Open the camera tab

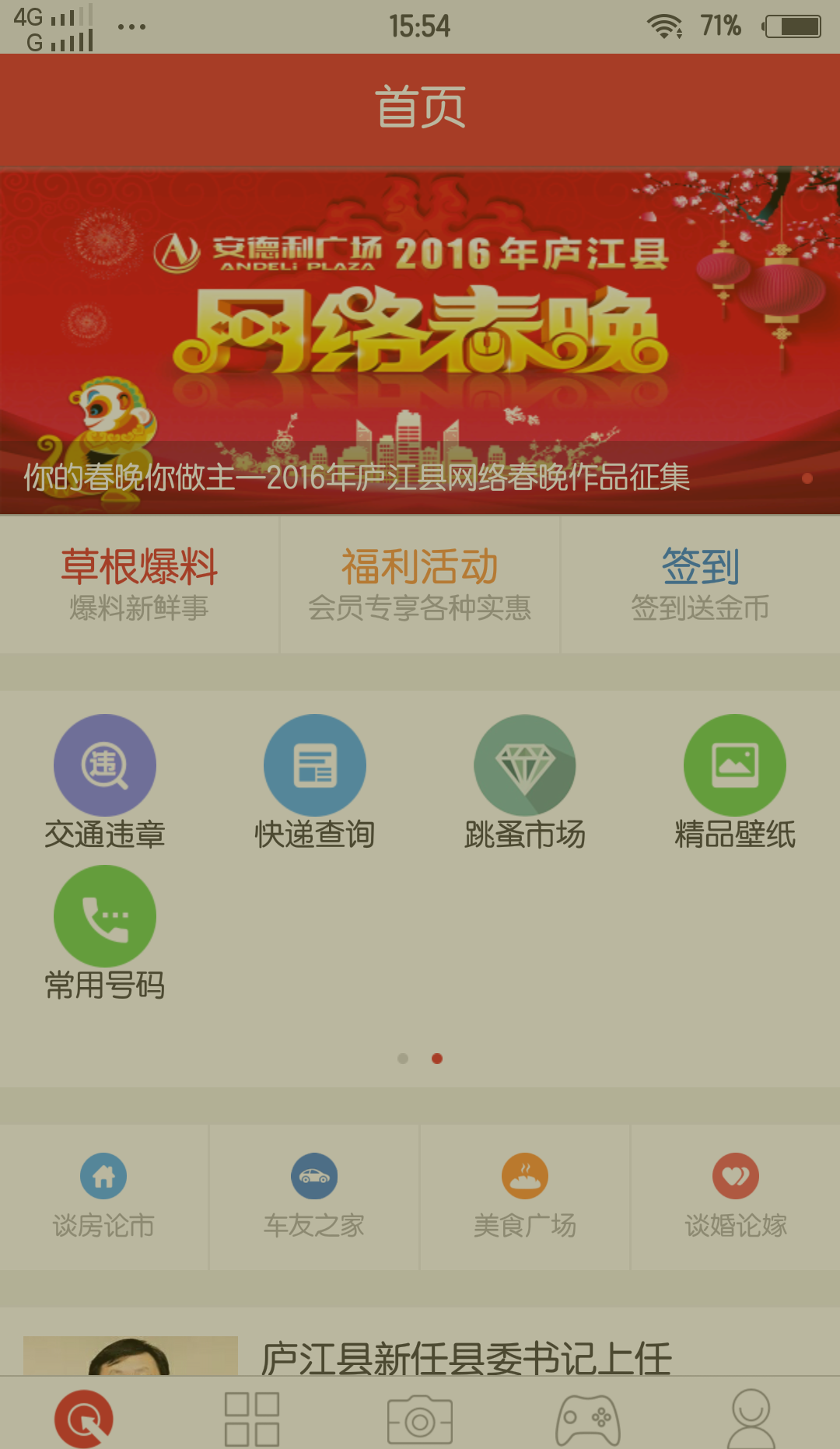click(x=420, y=1419)
